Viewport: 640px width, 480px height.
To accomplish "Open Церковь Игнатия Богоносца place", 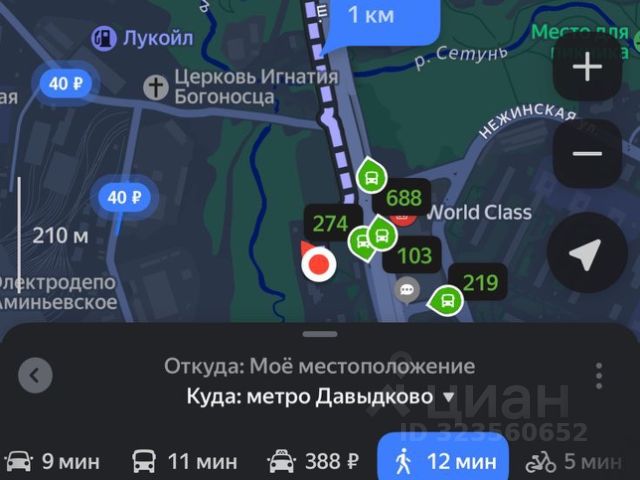I will tap(155, 87).
